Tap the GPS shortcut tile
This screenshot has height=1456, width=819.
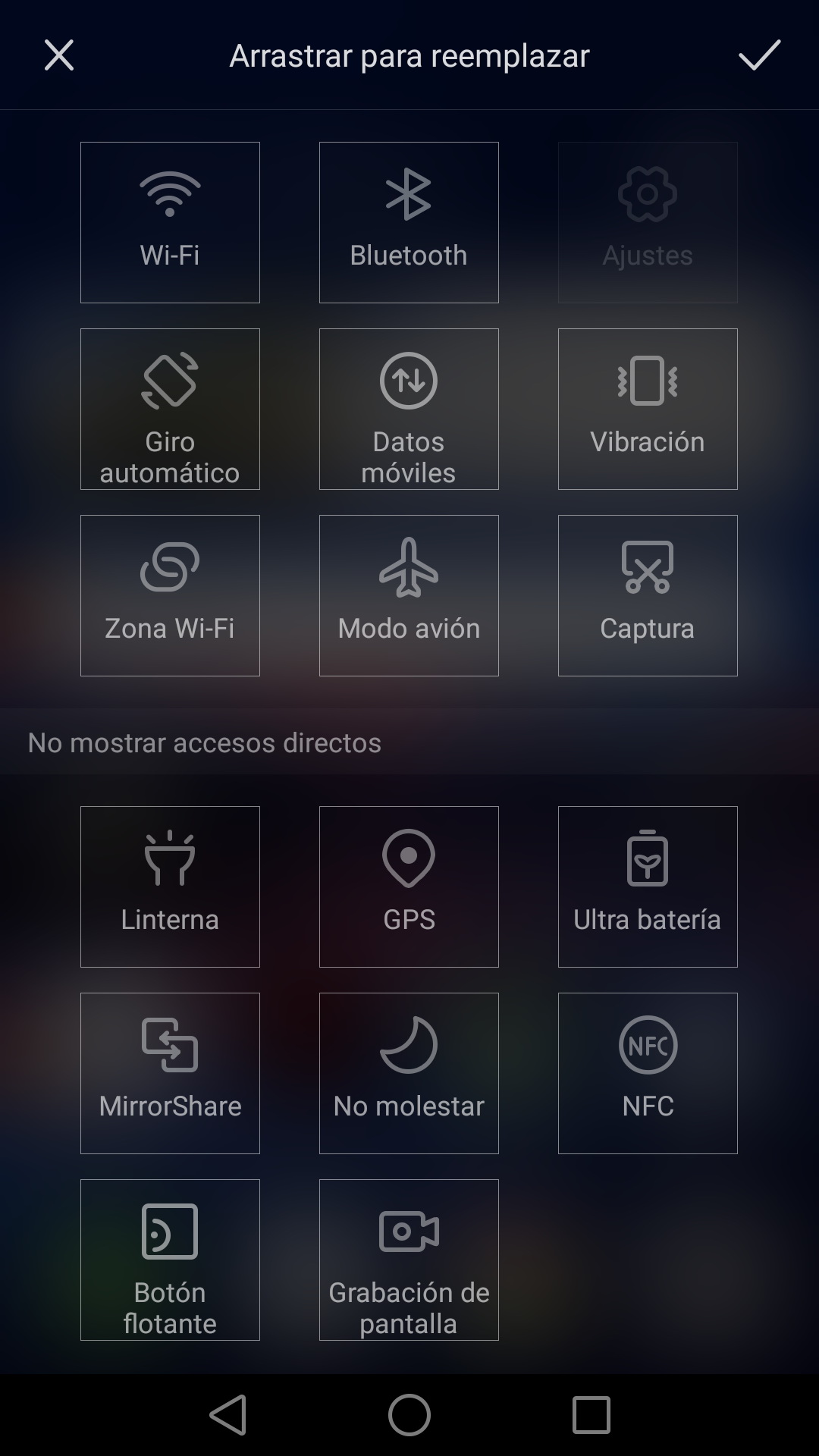409,886
